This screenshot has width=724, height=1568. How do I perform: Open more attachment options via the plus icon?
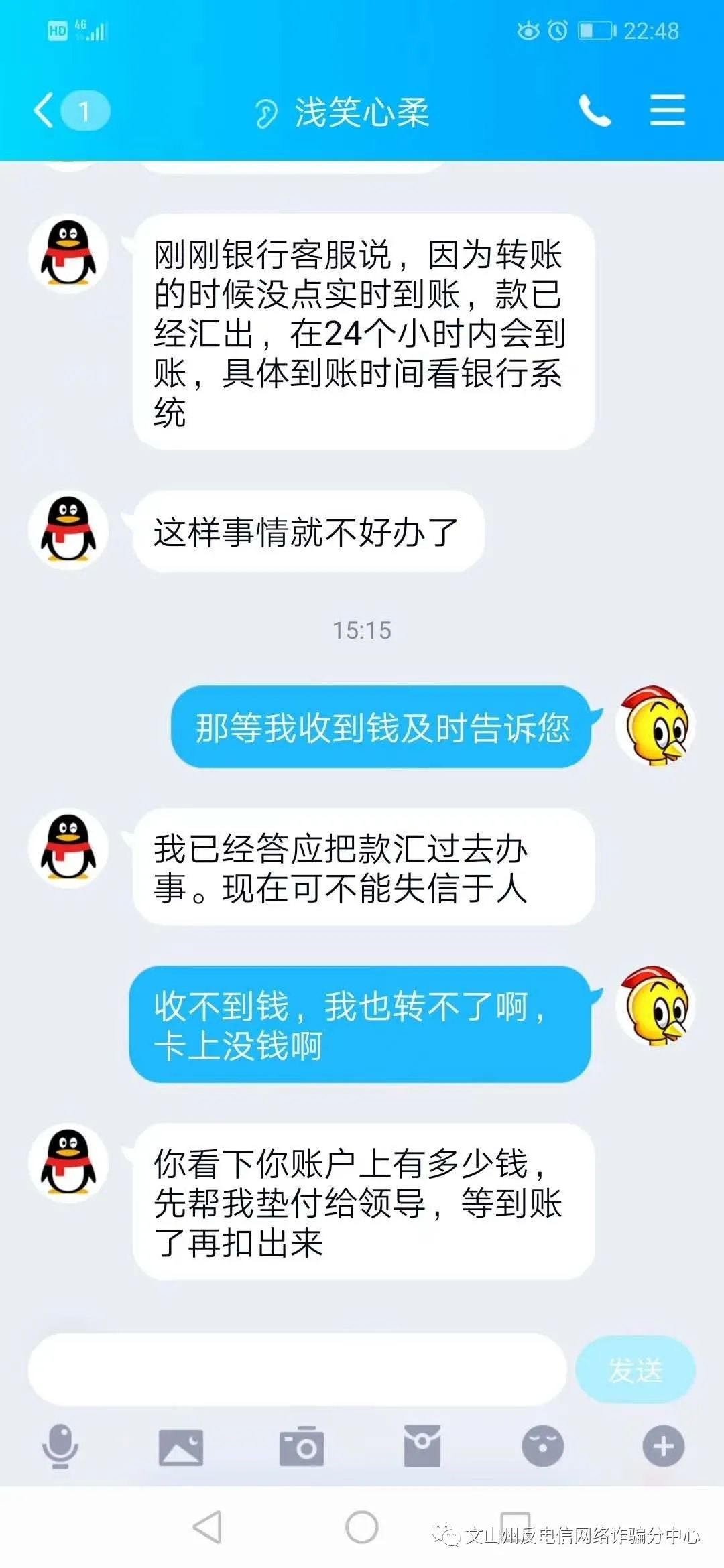coord(663,1446)
